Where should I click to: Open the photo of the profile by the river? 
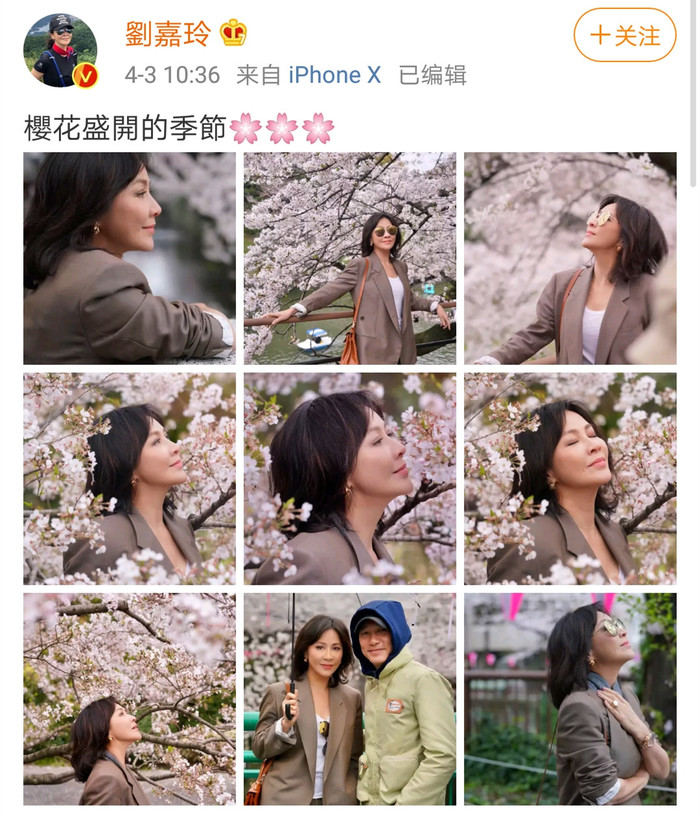click(130, 258)
